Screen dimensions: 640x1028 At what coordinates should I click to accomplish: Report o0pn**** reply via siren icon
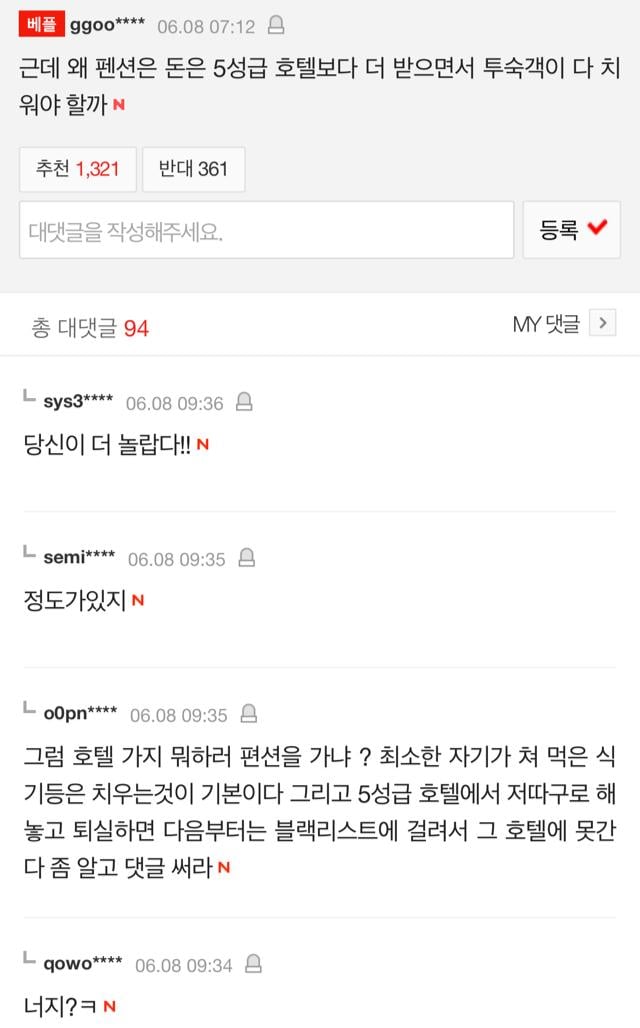248,714
